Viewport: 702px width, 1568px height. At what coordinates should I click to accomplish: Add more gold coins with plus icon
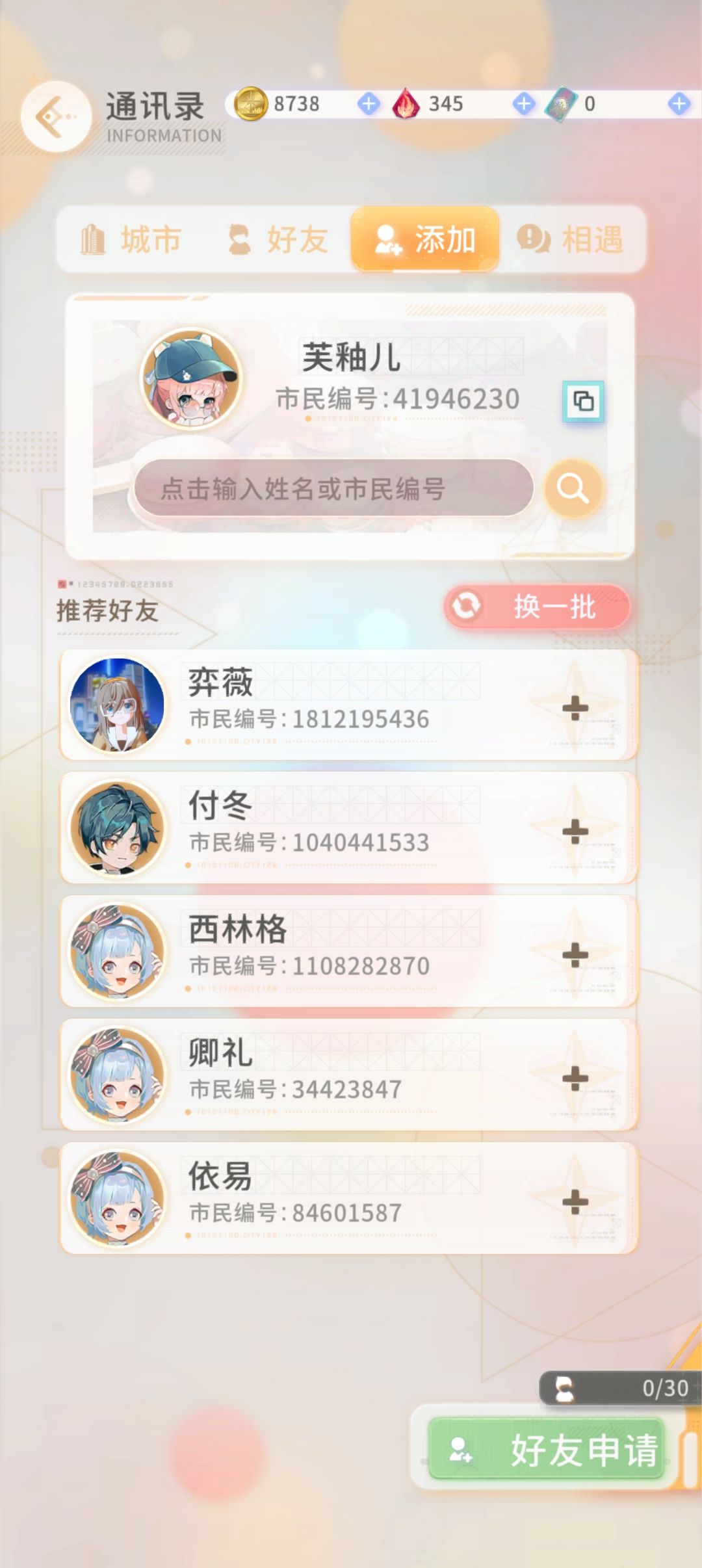[369, 103]
